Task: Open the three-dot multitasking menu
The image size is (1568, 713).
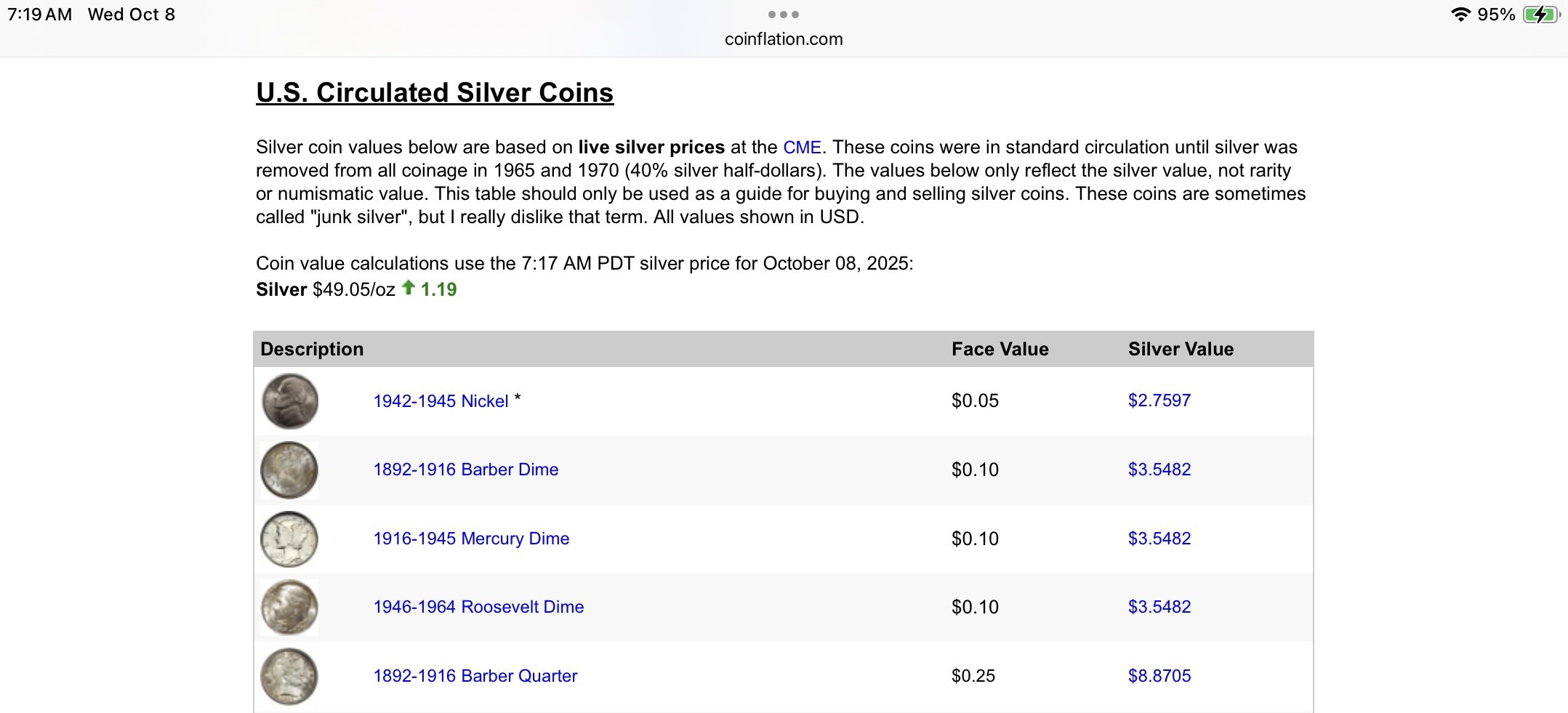Action: coord(784,15)
